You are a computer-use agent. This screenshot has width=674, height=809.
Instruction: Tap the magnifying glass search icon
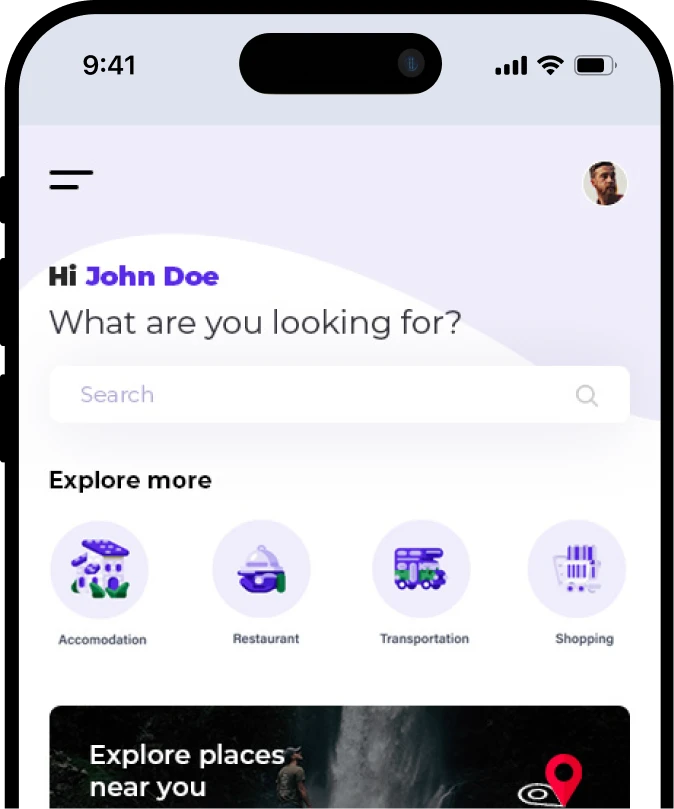587,396
